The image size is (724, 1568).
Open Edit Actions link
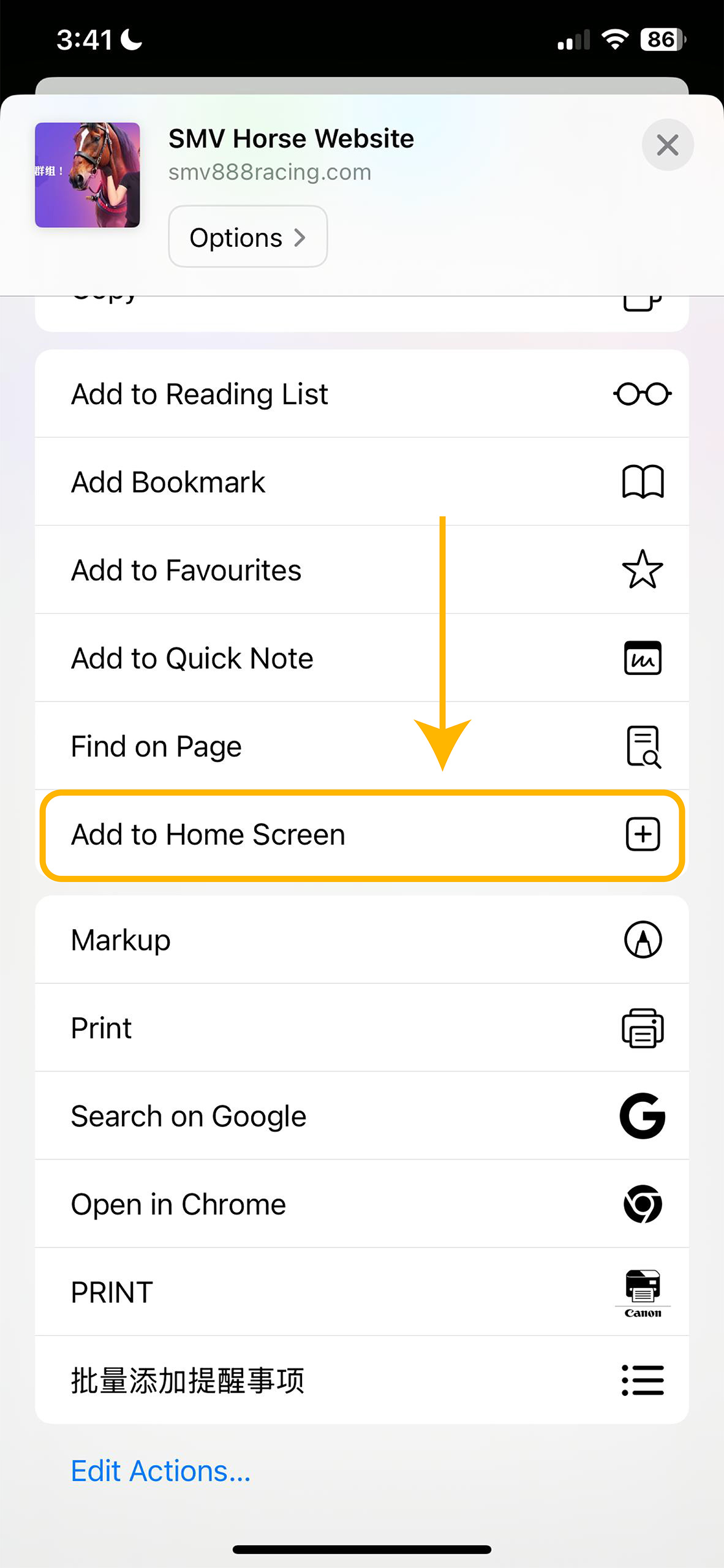coord(160,1471)
